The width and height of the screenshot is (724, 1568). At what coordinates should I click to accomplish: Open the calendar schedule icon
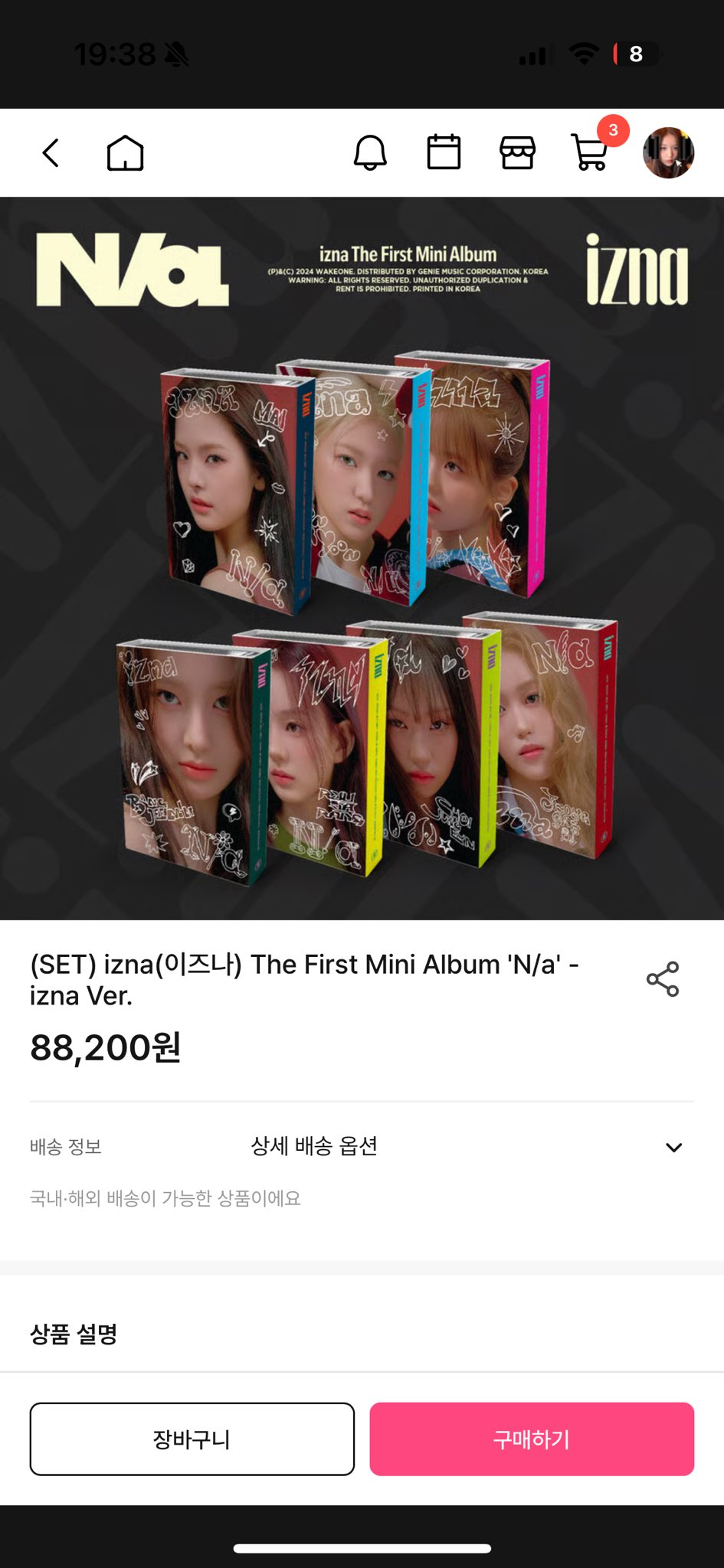point(444,152)
